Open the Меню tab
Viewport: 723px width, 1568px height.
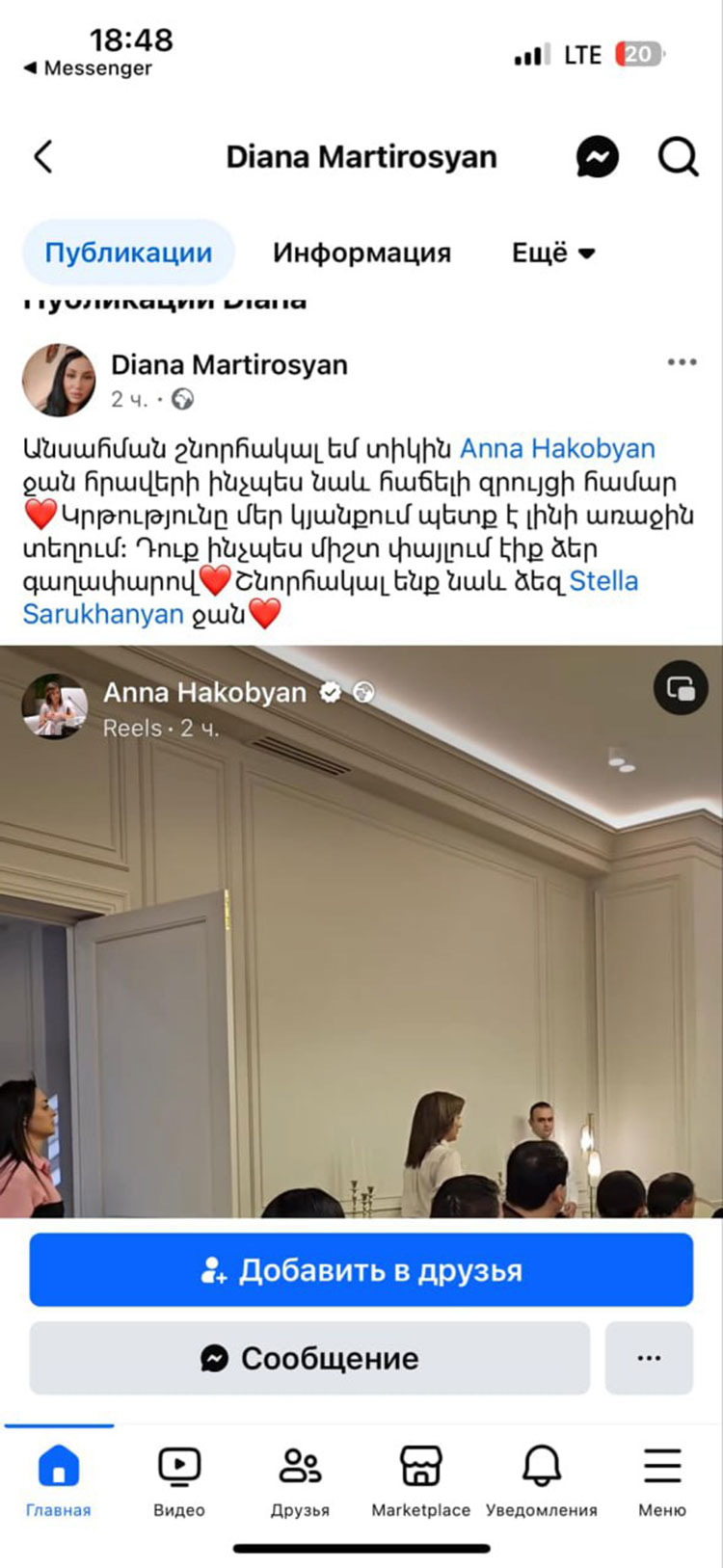pyautogui.click(x=662, y=1479)
